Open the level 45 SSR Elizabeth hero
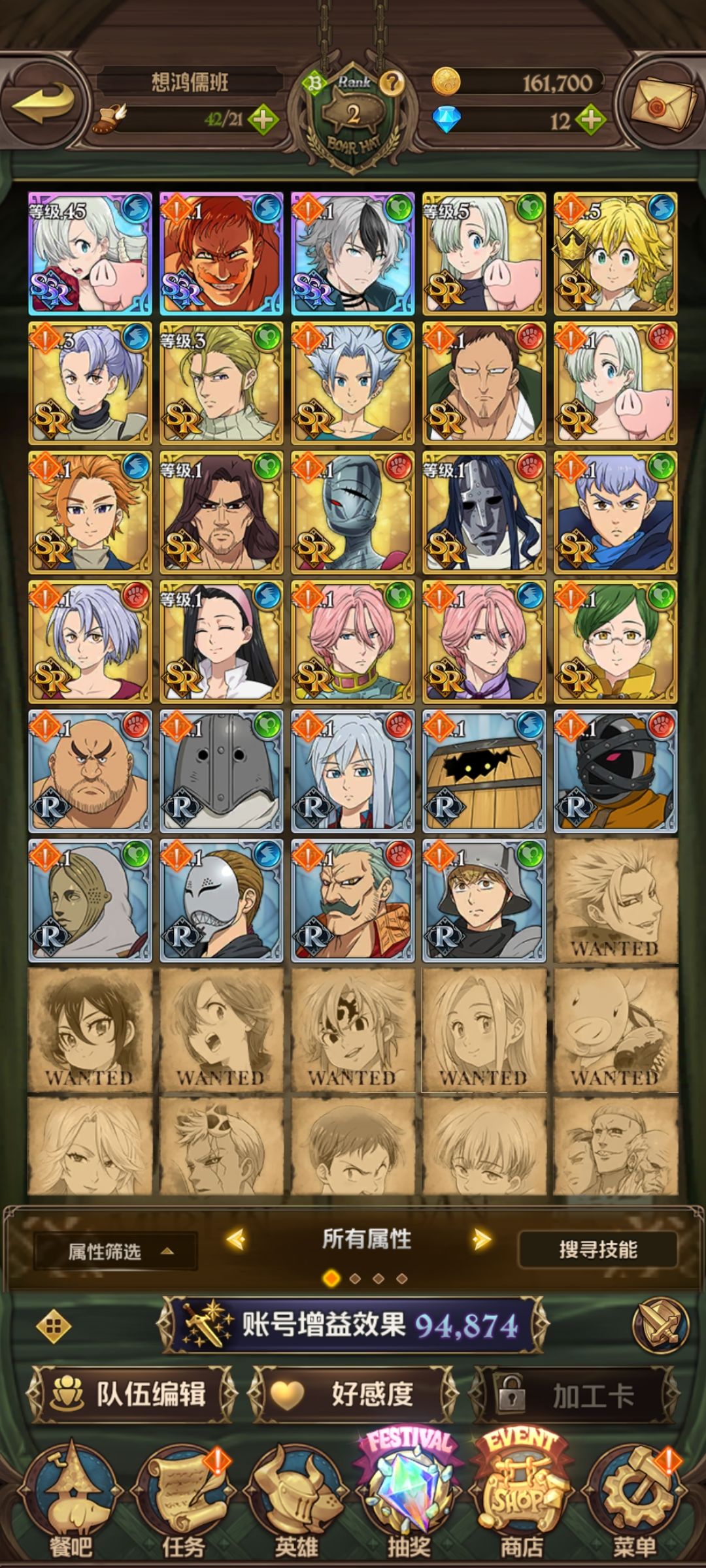 pyautogui.click(x=90, y=253)
